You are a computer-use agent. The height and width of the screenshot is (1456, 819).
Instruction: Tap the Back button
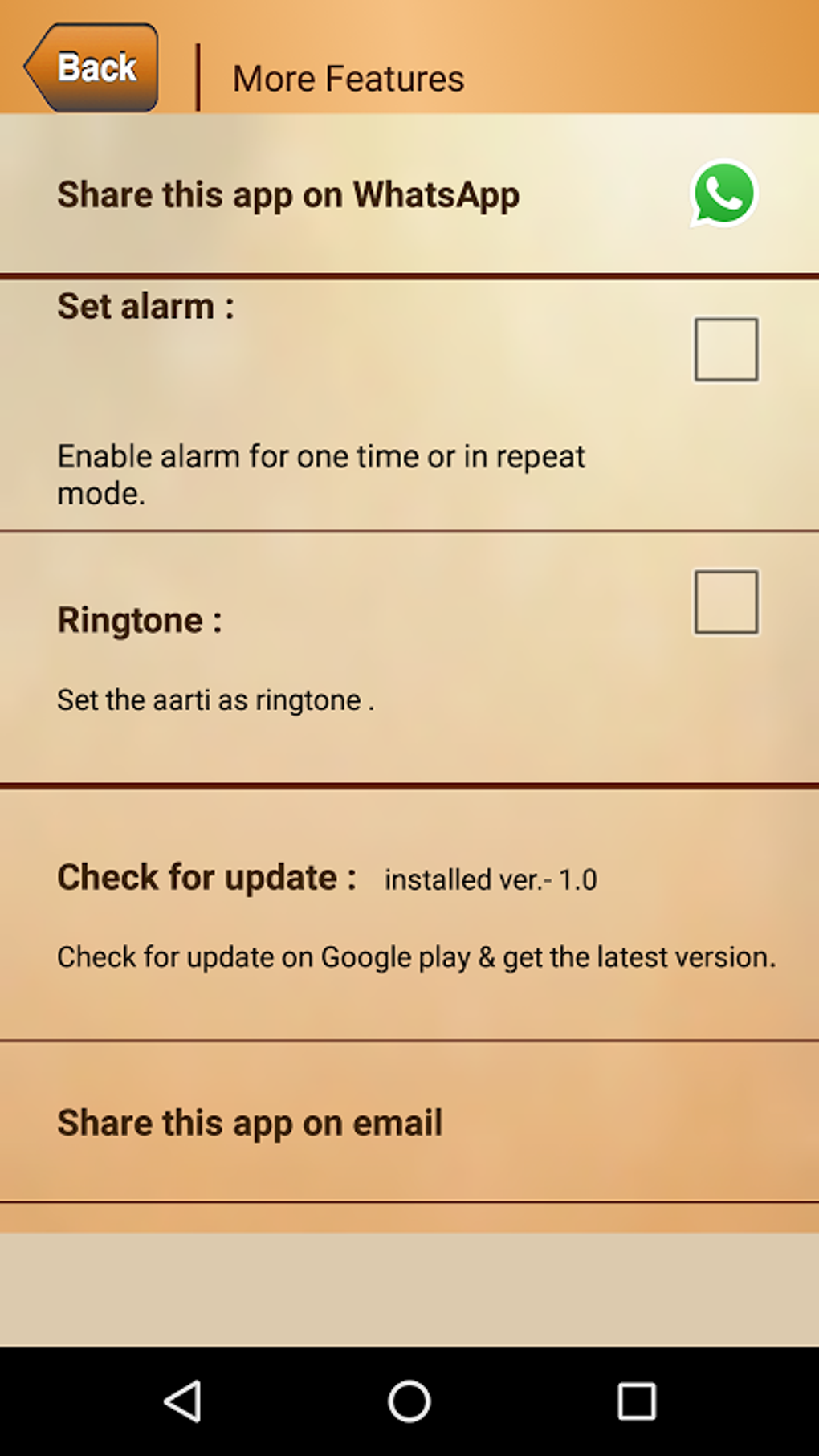[92, 67]
